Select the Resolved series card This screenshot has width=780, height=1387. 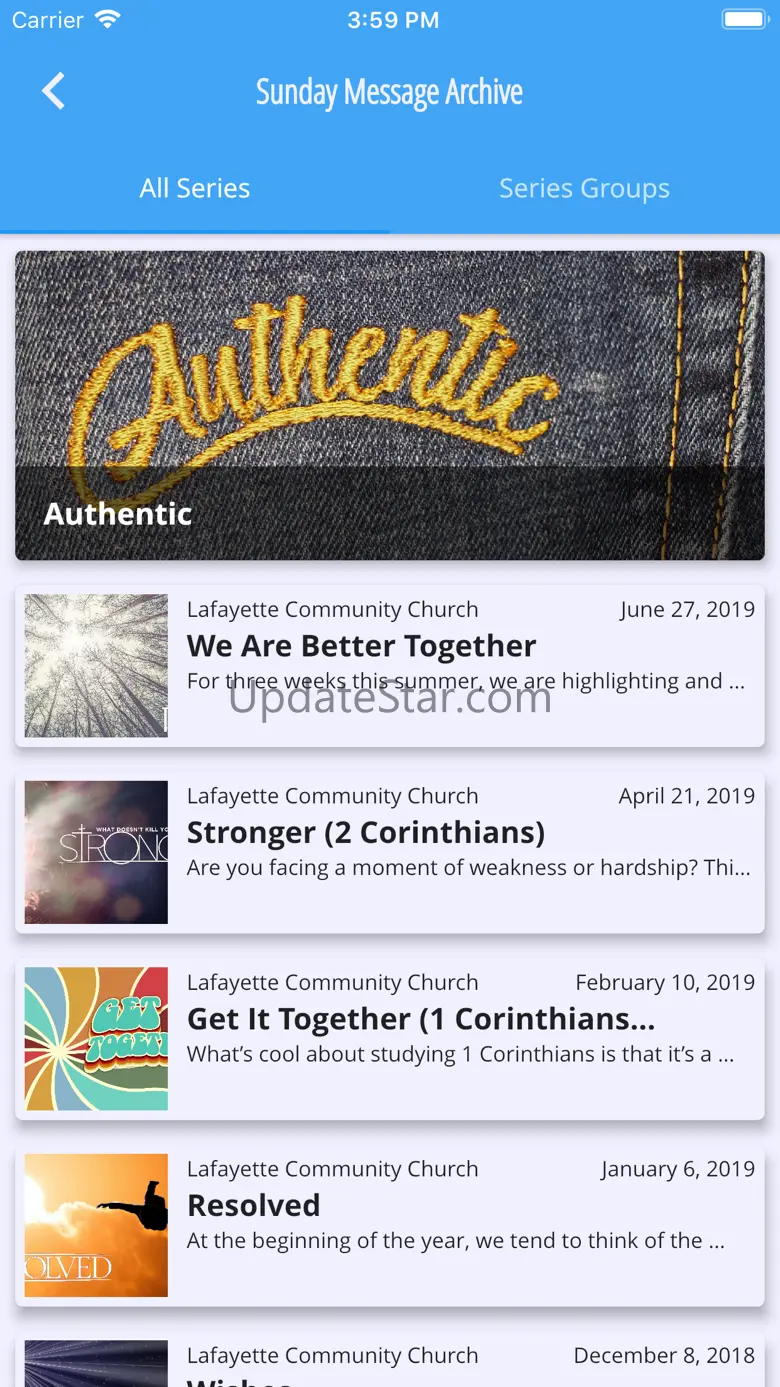tap(390, 1225)
